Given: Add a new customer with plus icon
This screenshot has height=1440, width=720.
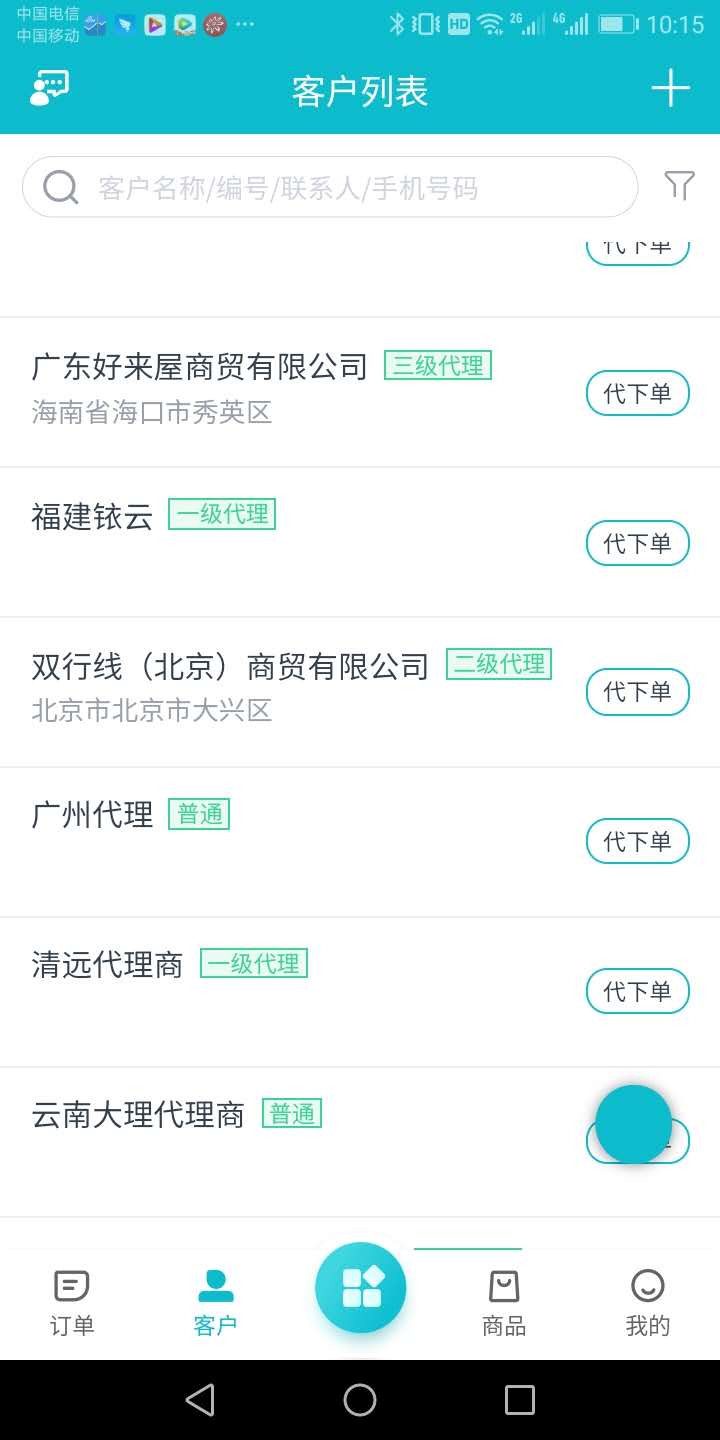Looking at the screenshot, I should 670,89.
